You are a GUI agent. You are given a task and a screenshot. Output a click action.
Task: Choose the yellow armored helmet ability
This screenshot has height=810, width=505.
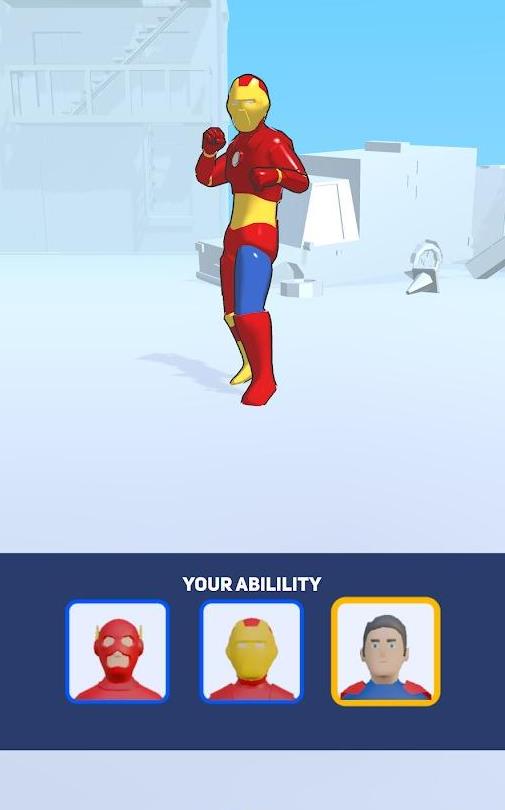pyautogui.click(x=251, y=651)
